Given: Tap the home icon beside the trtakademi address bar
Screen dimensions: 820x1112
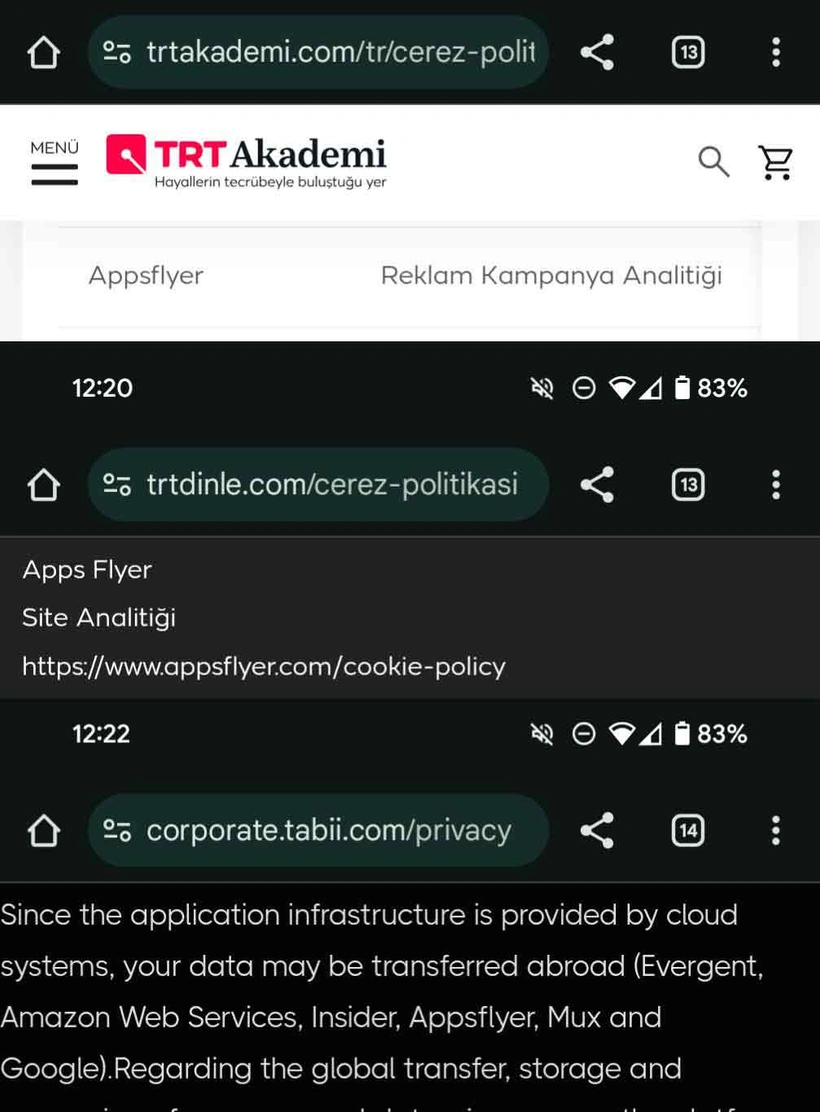Looking at the screenshot, I should pyautogui.click(x=43, y=51).
